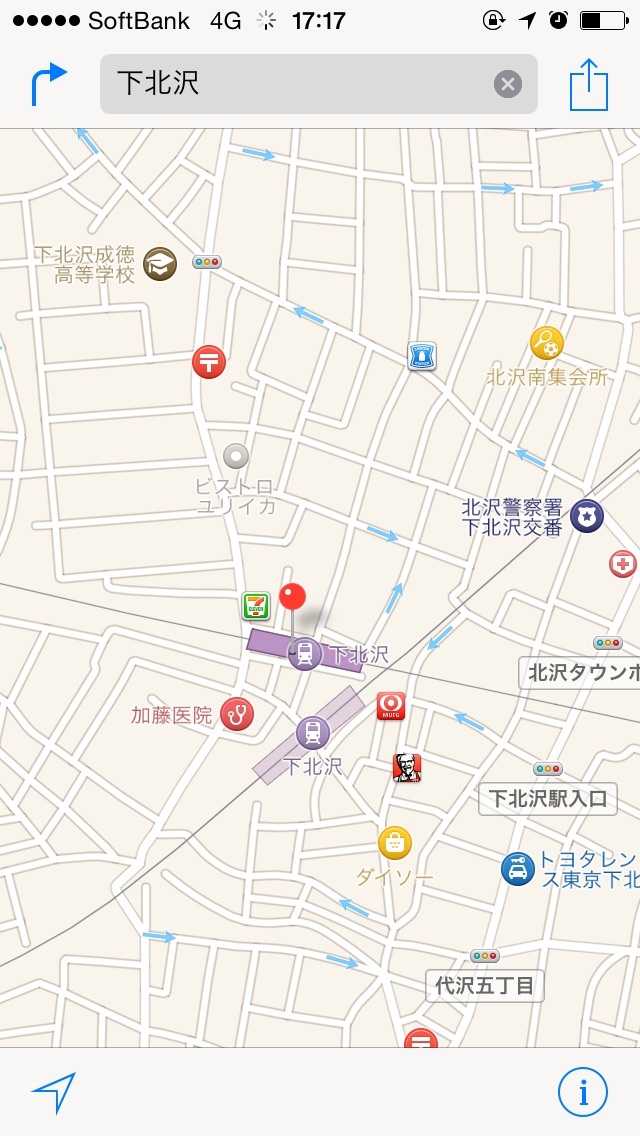Screen dimensions: 640x1136
Task: Open the map info options
Action: tap(583, 1092)
